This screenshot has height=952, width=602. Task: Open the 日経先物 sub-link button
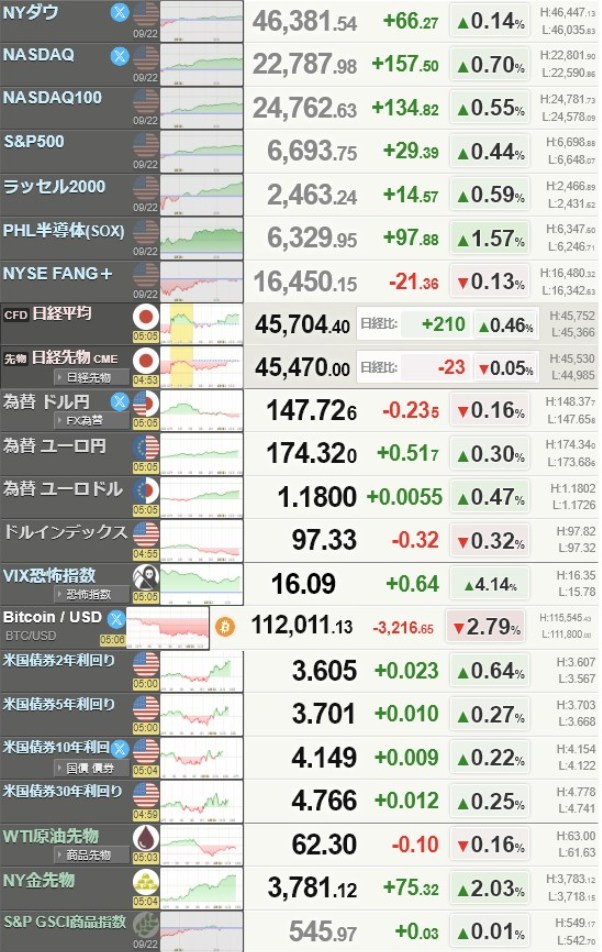pyautogui.click(x=91, y=377)
